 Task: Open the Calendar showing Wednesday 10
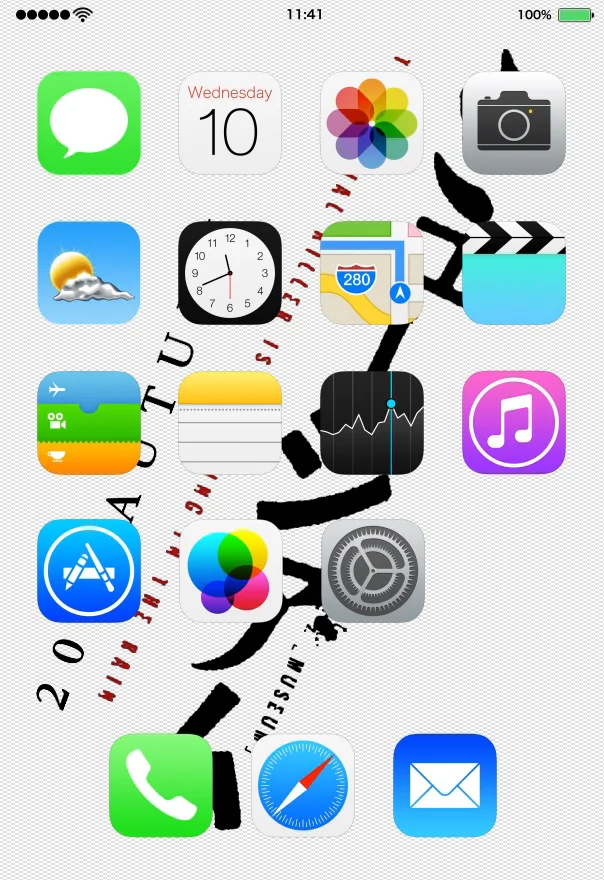(x=230, y=123)
